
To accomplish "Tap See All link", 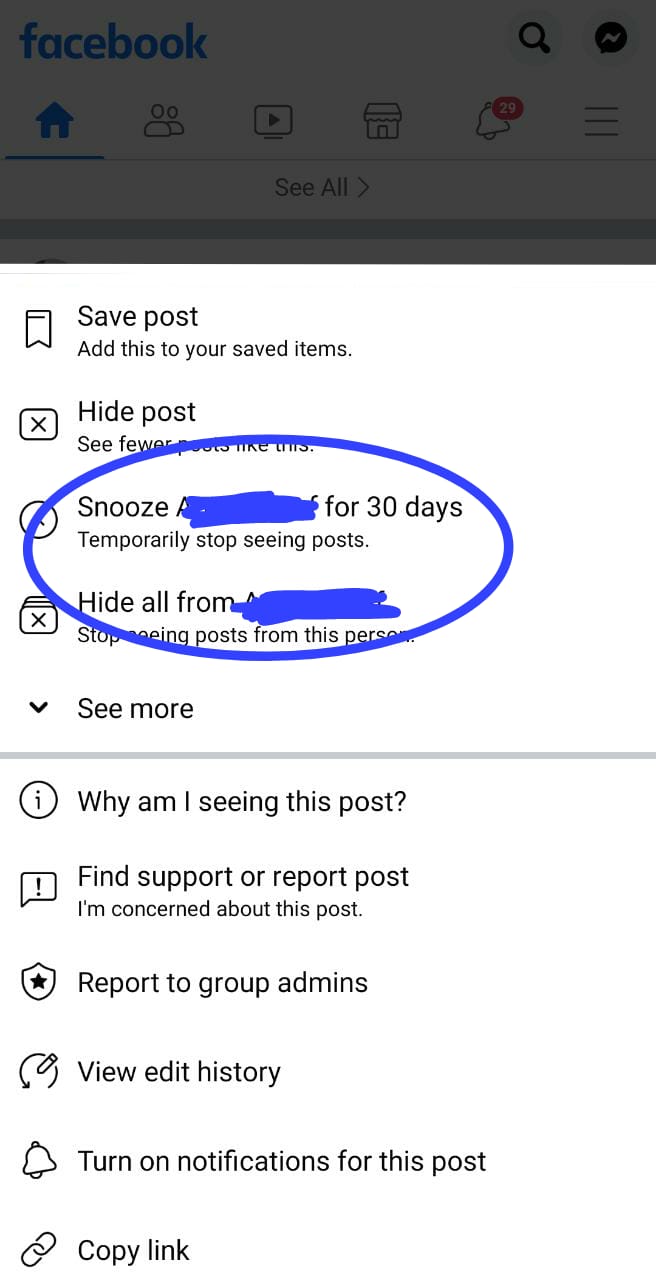I will [321, 187].
